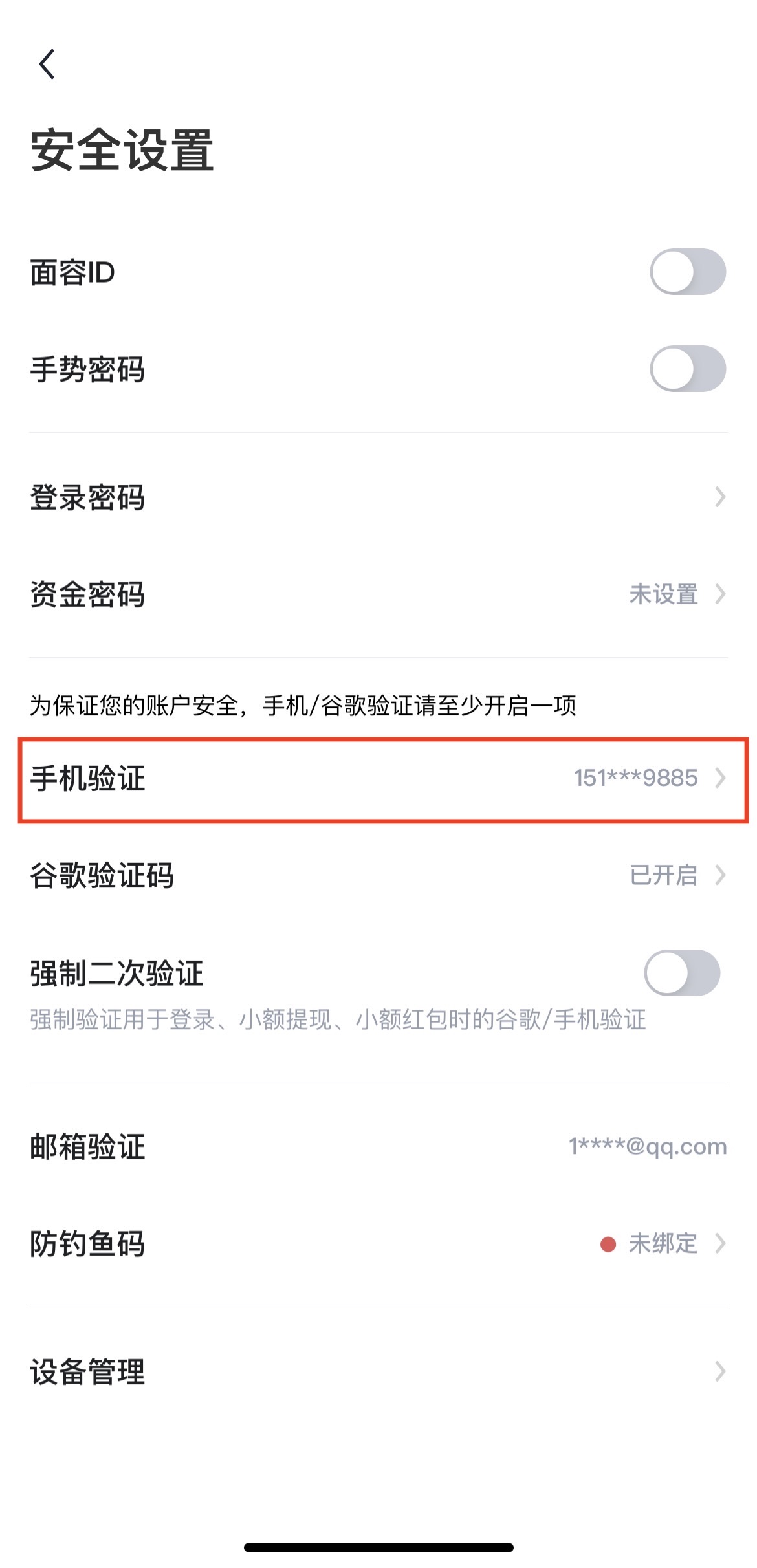Open the 防钓鱼码 row
Image resolution: width=757 pixels, height=1568 pixels.
[x=378, y=1243]
